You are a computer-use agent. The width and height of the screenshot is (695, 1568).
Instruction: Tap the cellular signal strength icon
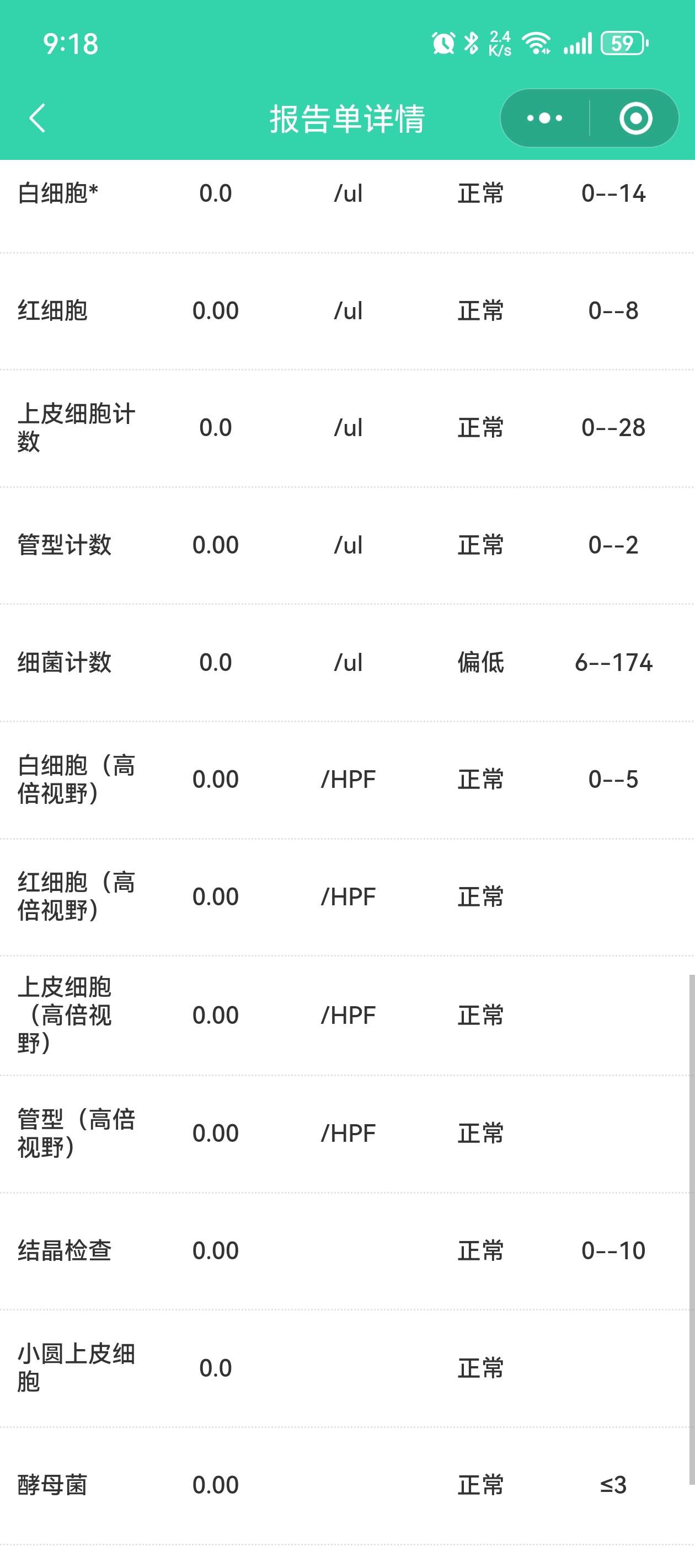tap(579, 41)
